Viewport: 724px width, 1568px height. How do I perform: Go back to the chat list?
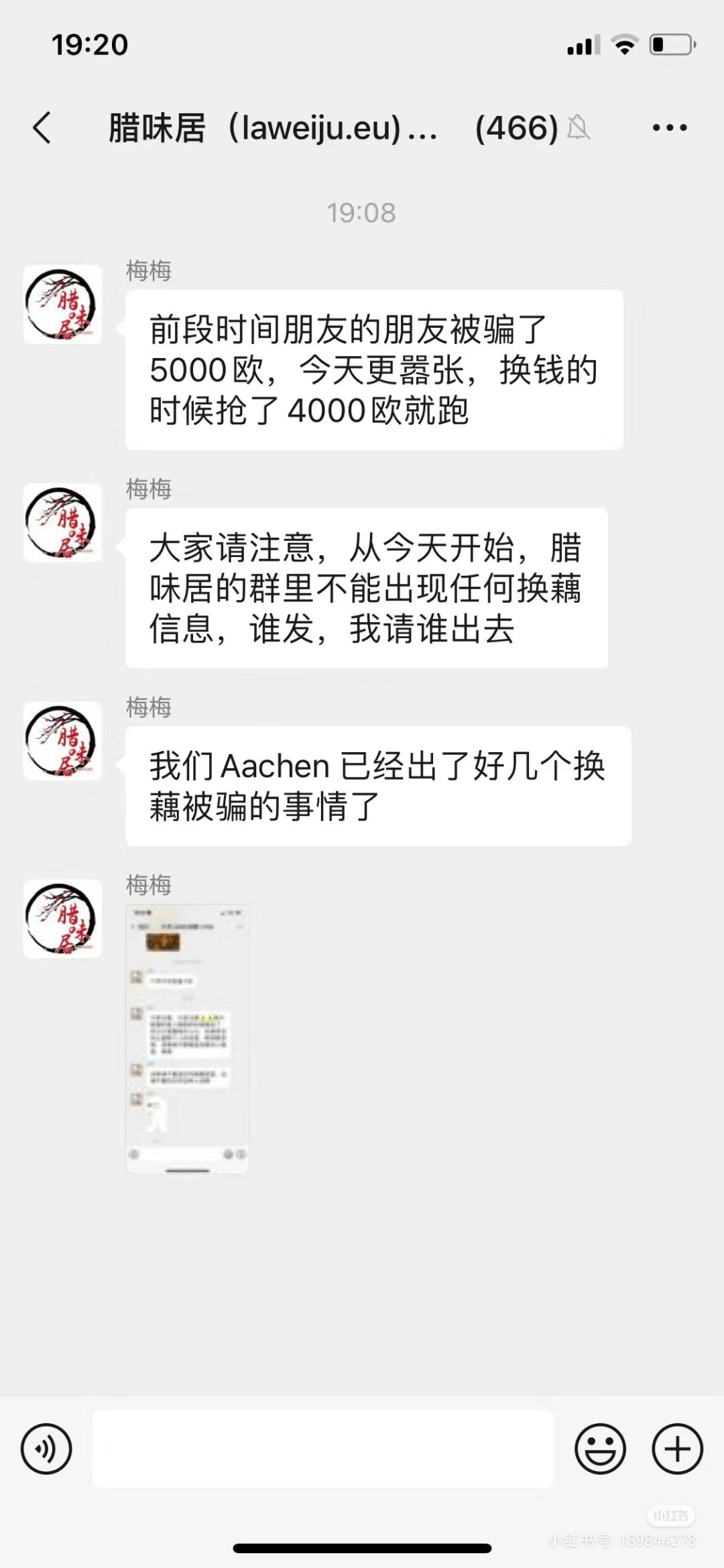[42, 127]
